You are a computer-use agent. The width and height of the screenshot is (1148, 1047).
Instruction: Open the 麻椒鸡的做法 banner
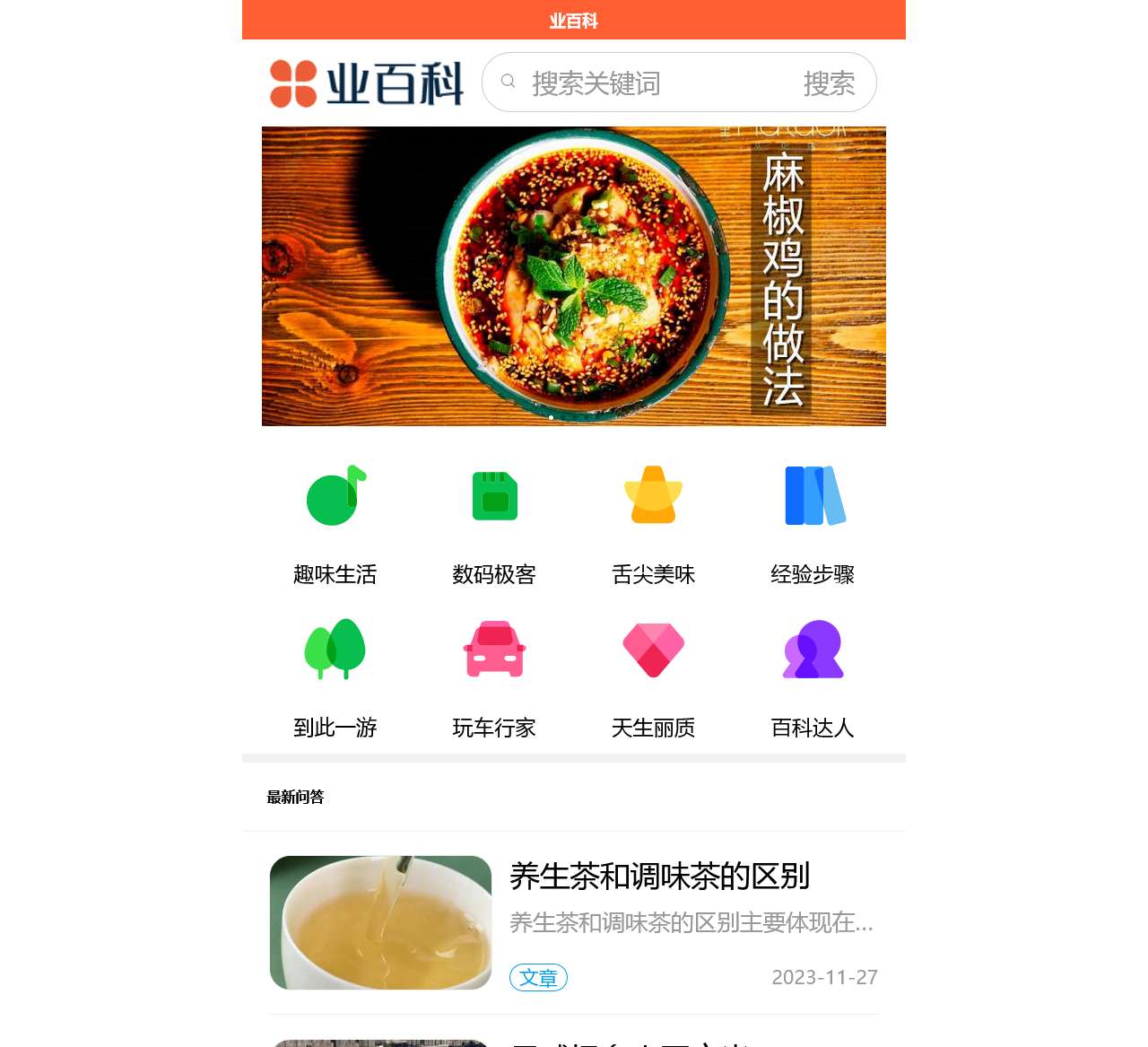574,276
